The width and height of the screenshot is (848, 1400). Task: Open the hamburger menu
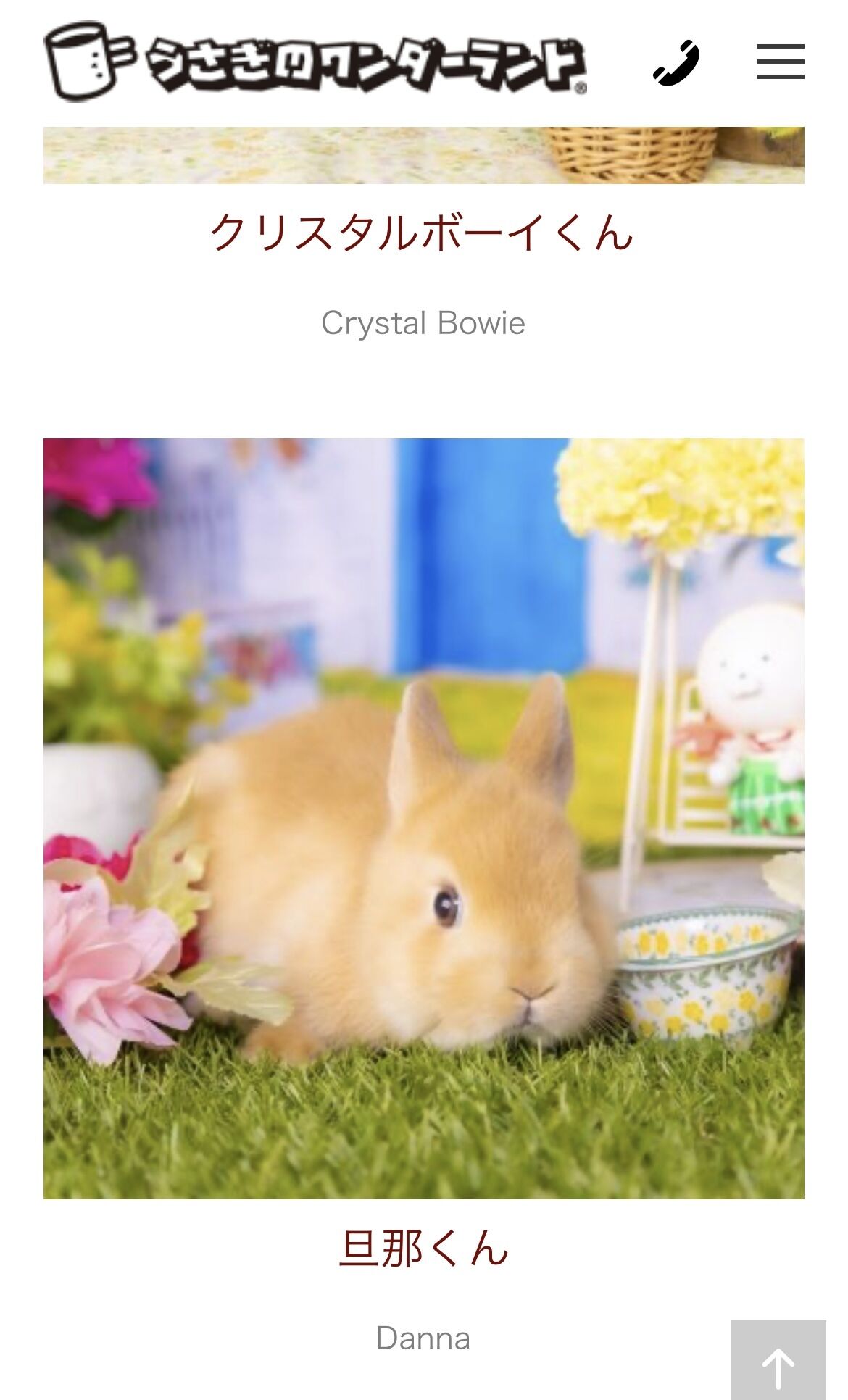tap(780, 62)
